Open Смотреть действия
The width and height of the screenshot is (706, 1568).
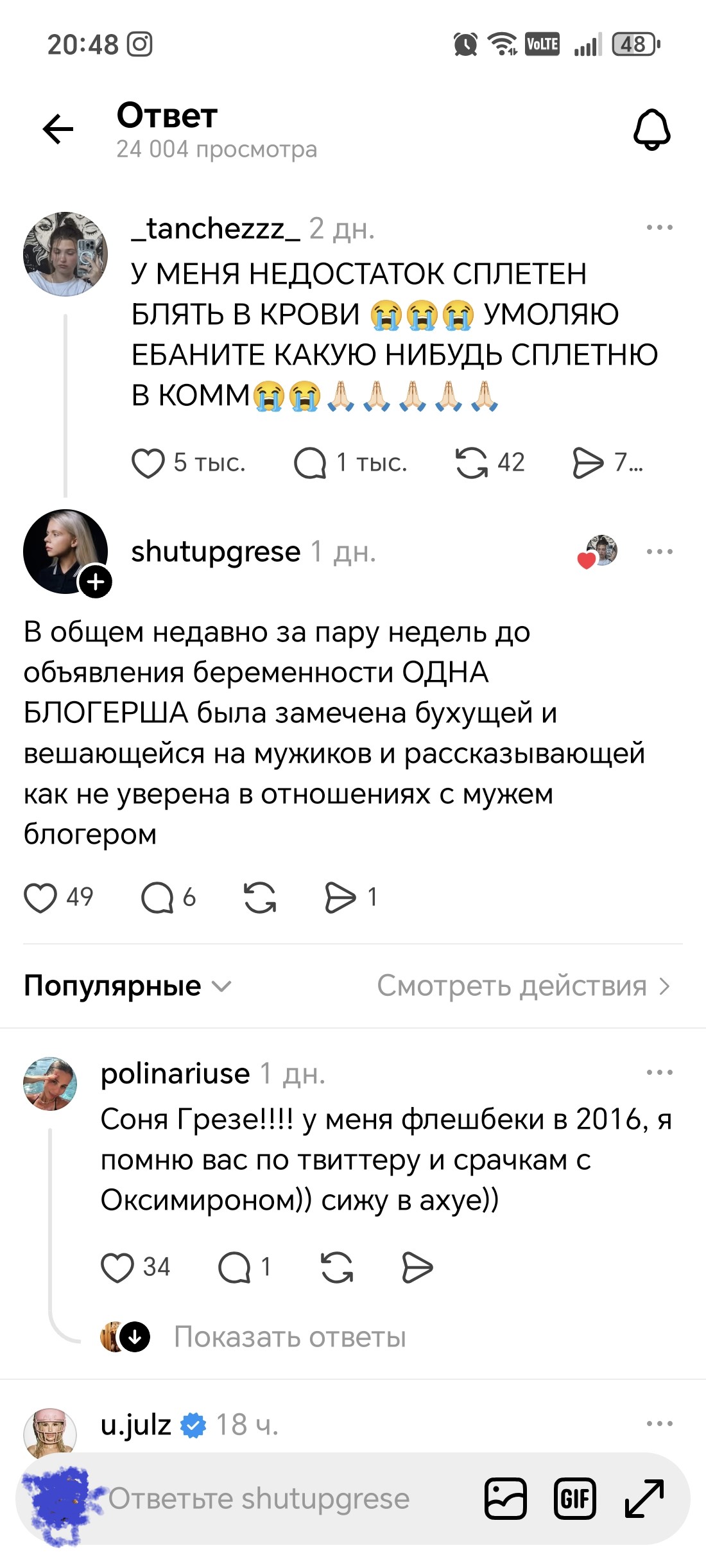click(524, 986)
